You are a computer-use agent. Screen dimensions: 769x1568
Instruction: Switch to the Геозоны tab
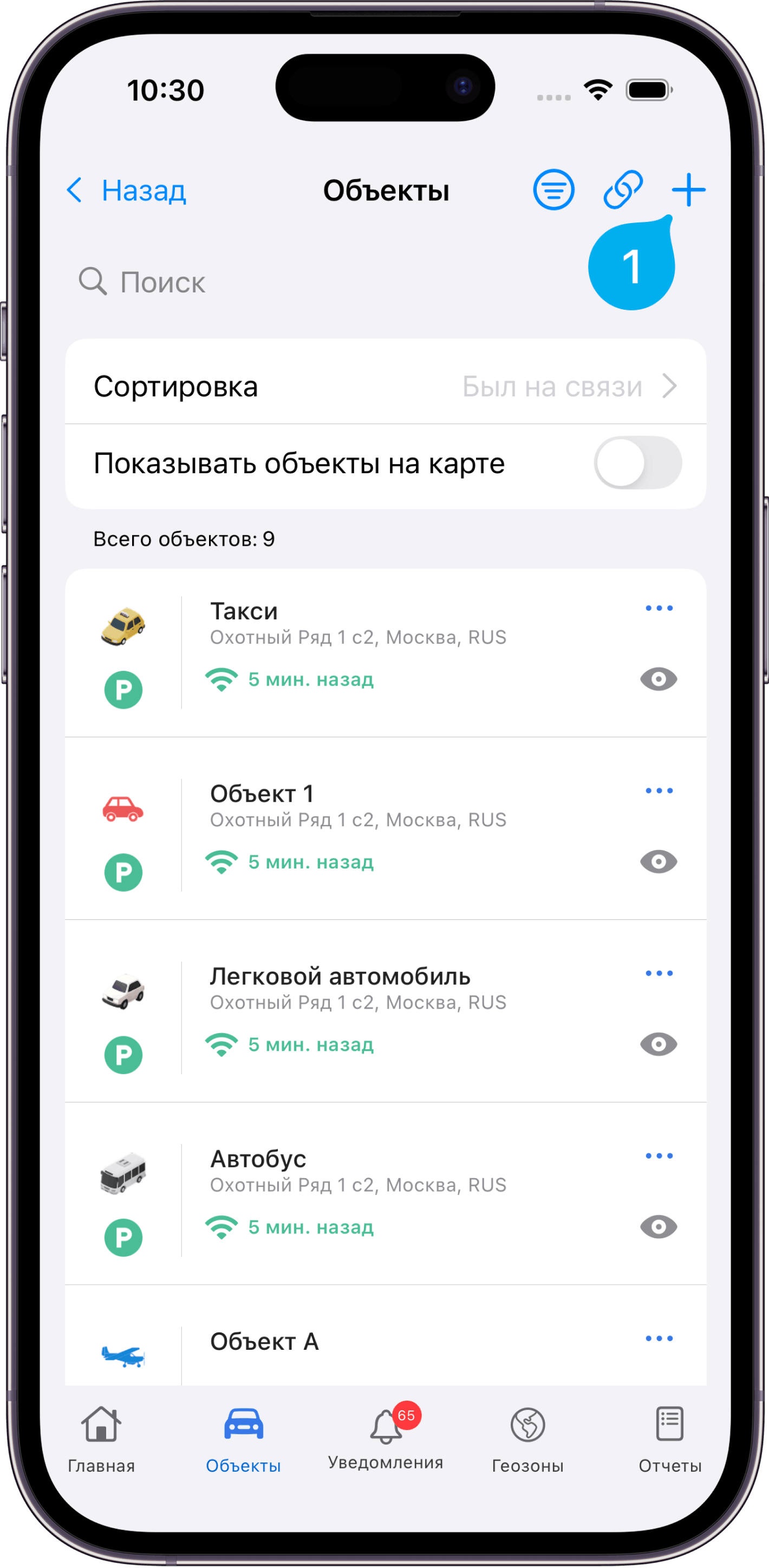click(527, 1439)
